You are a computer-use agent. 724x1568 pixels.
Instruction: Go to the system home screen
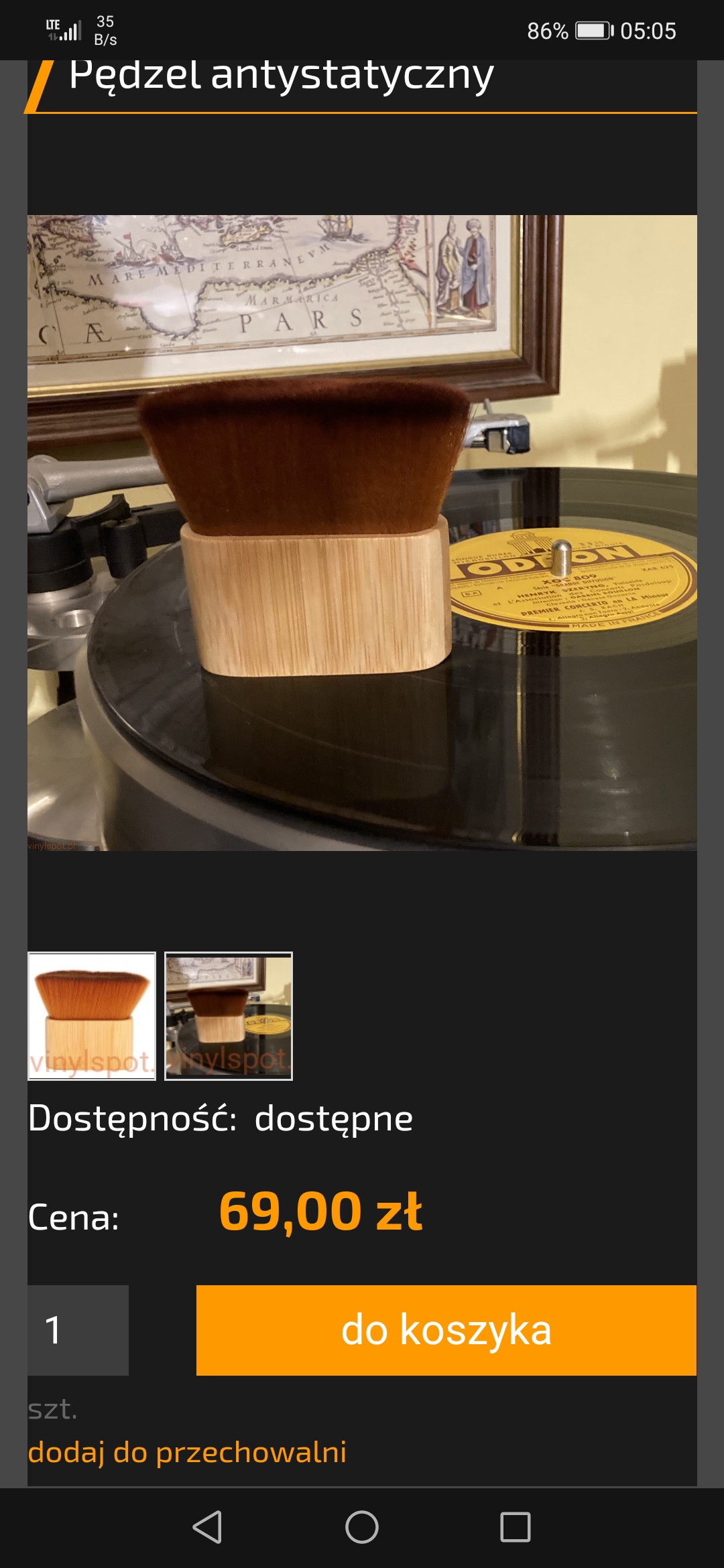[362, 1527]
